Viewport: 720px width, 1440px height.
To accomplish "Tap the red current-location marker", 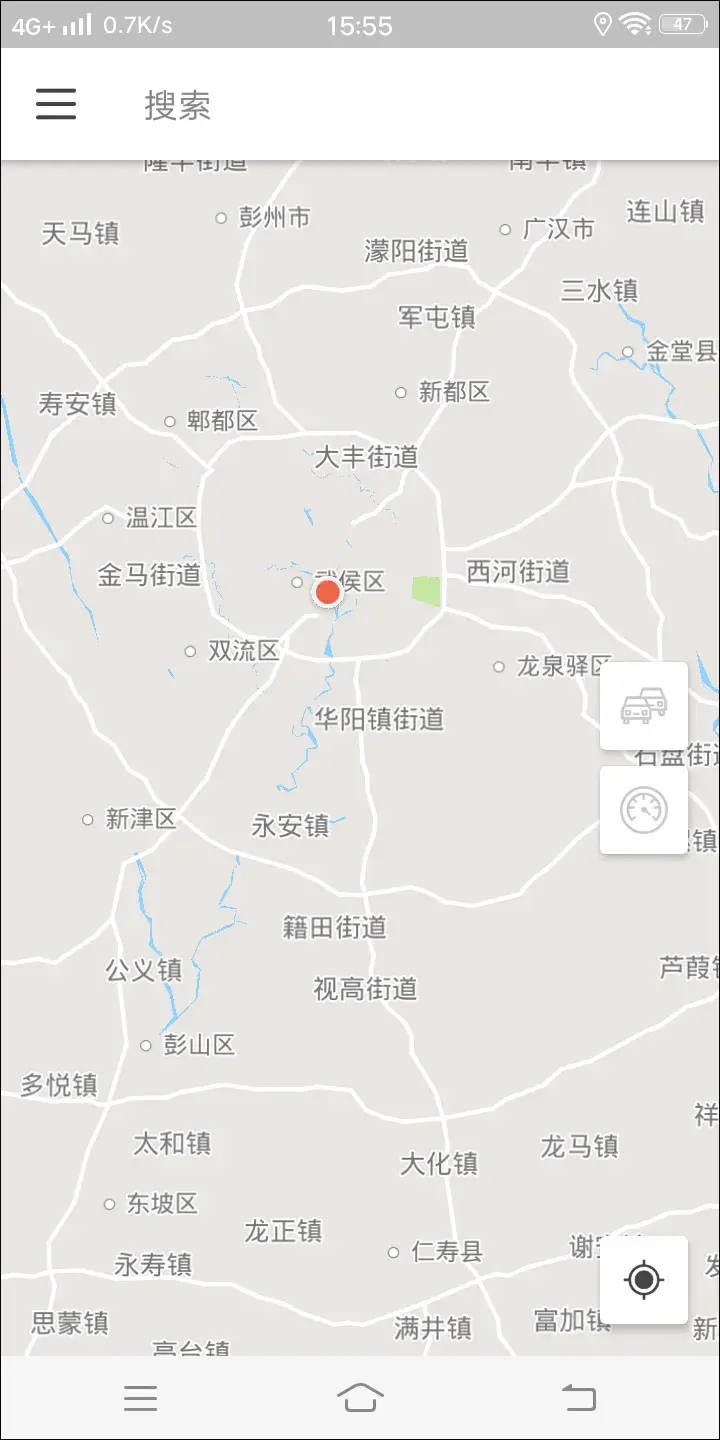I will click(327, 592).
